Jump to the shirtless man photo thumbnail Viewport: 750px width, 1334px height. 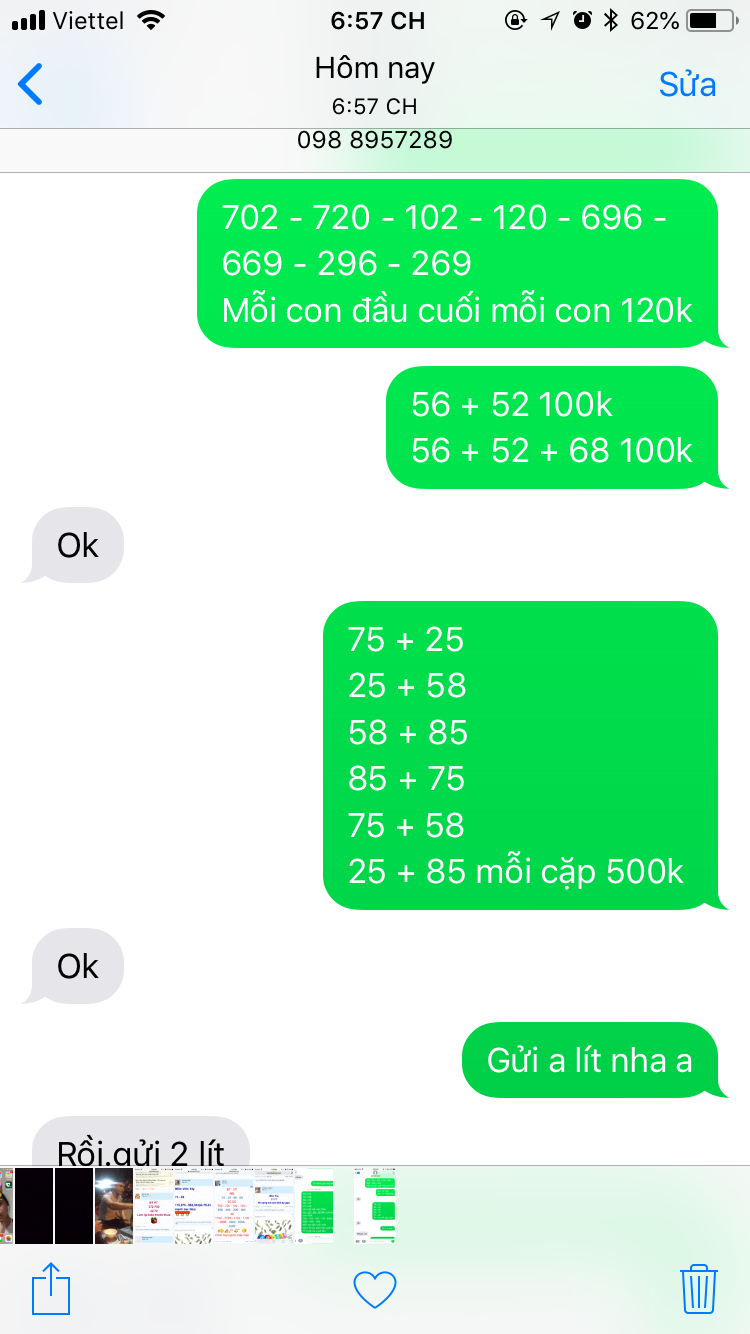point(113,1207)
